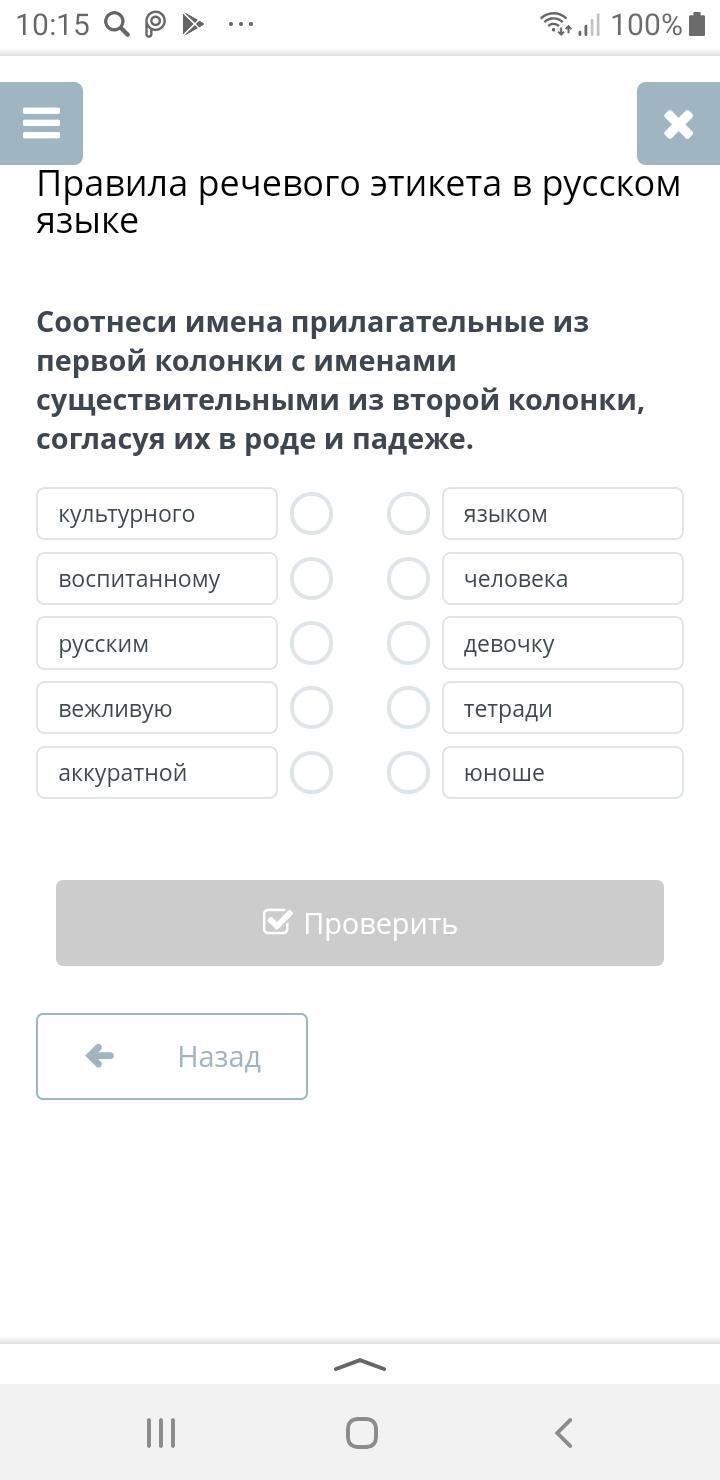Select the circle beside человека
The height and width of the screenshot is (1480, 720).
[408, 579]
